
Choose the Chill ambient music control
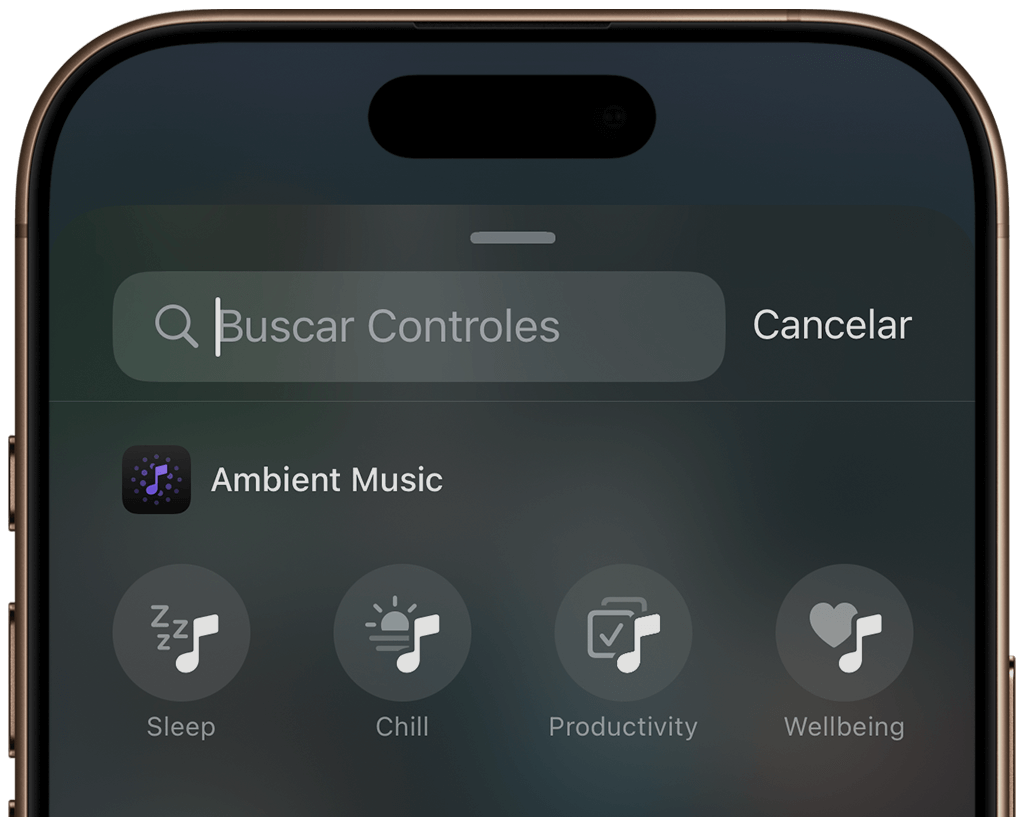[x=402, y=633]
